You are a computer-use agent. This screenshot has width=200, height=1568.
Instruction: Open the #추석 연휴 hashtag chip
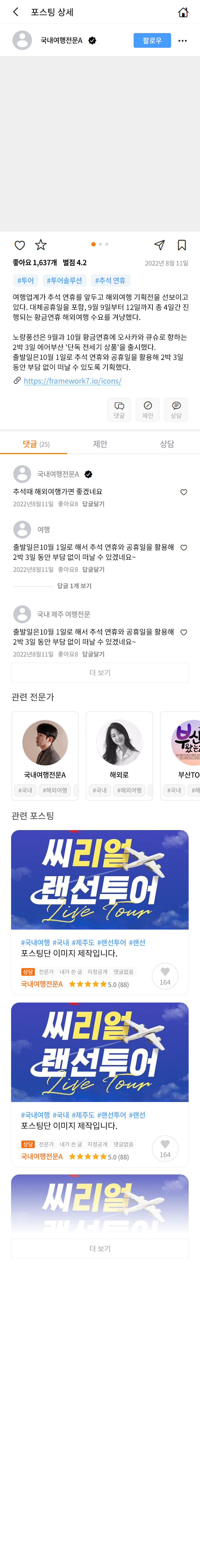(x=110, y=280)
